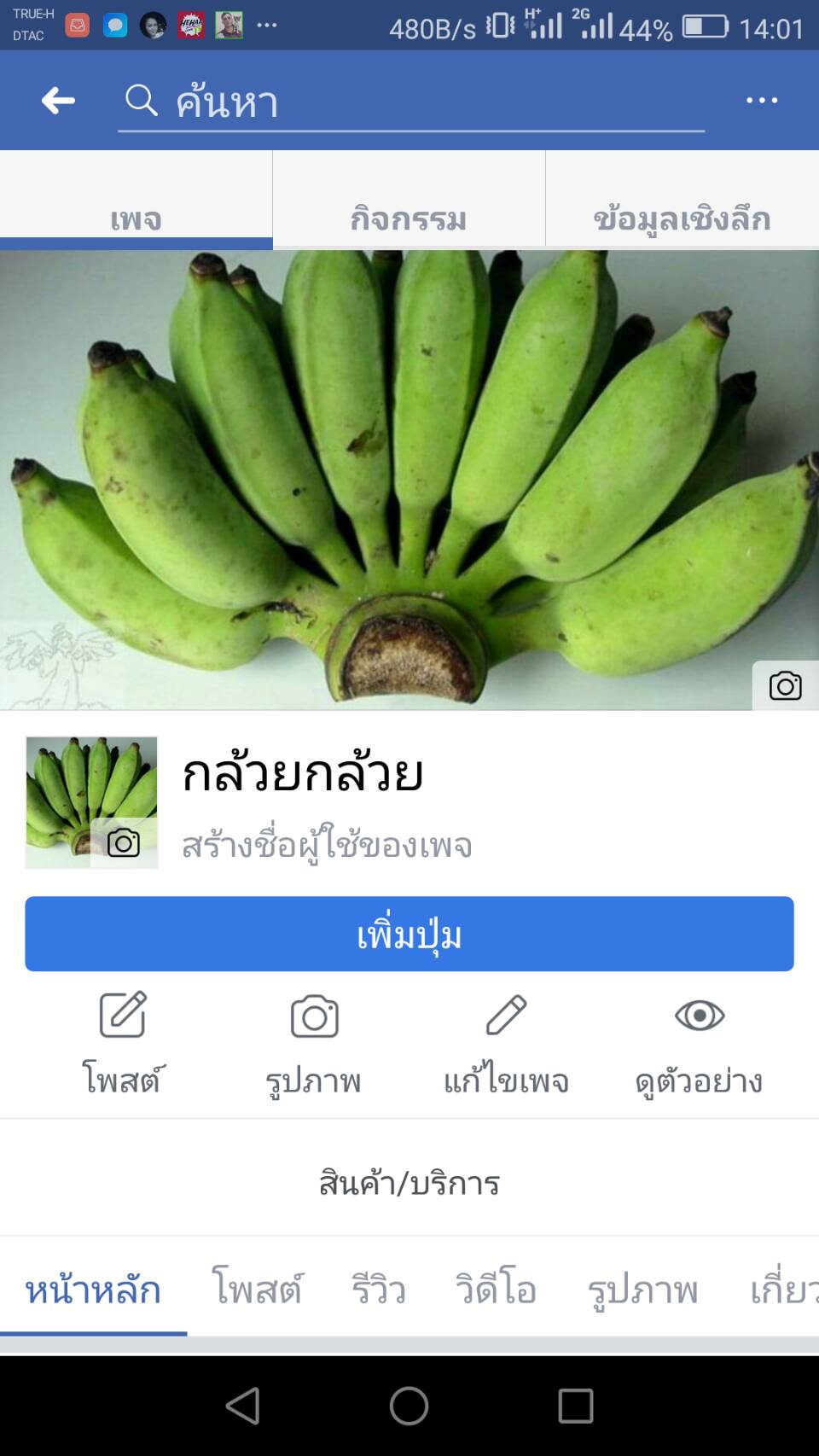Image resolution: width=819 pixels, height=1456 pixels.
Task: Preview the page with ดูตัวอย่าง
Action: tap(699, 1043)
